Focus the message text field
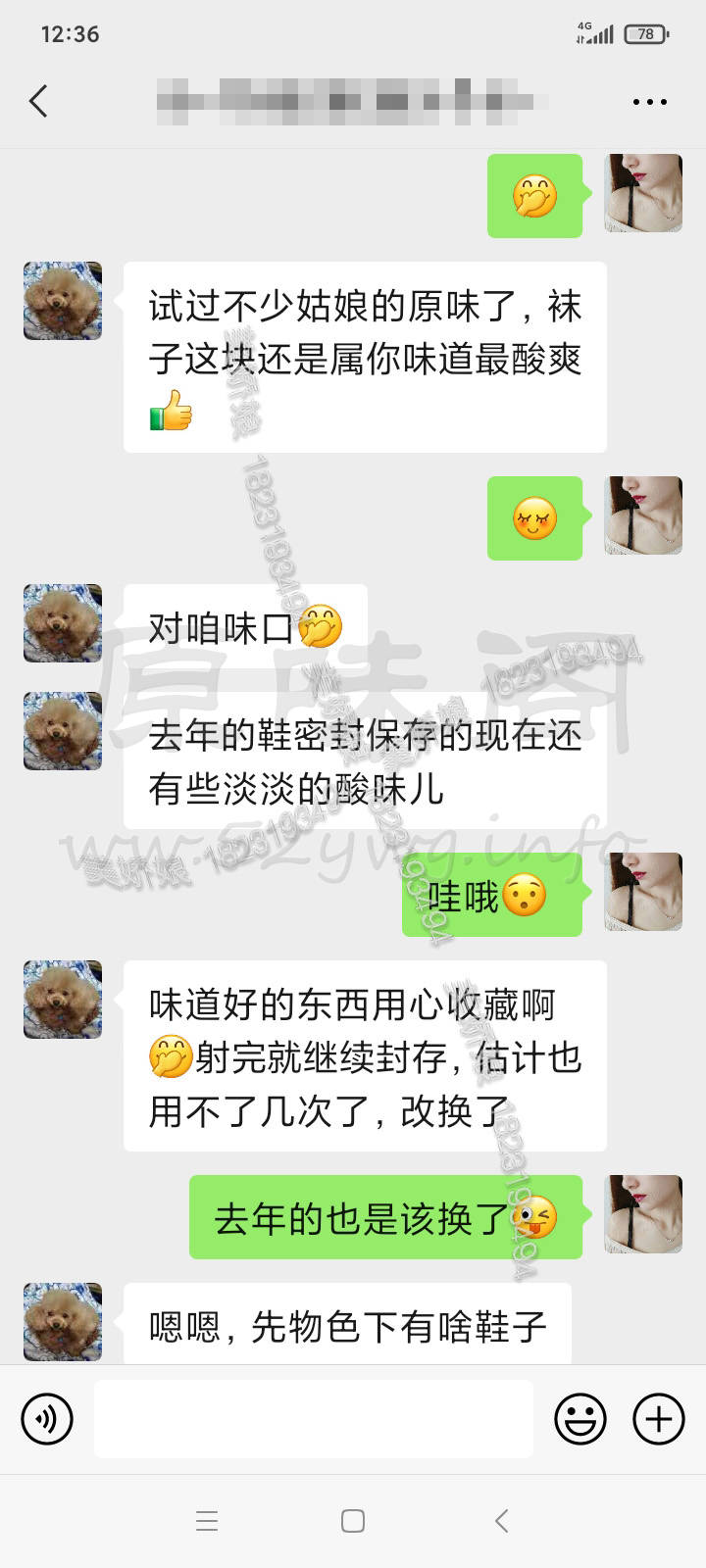This screenshot has width=706, height=1568. click(x=314, y=1418)
